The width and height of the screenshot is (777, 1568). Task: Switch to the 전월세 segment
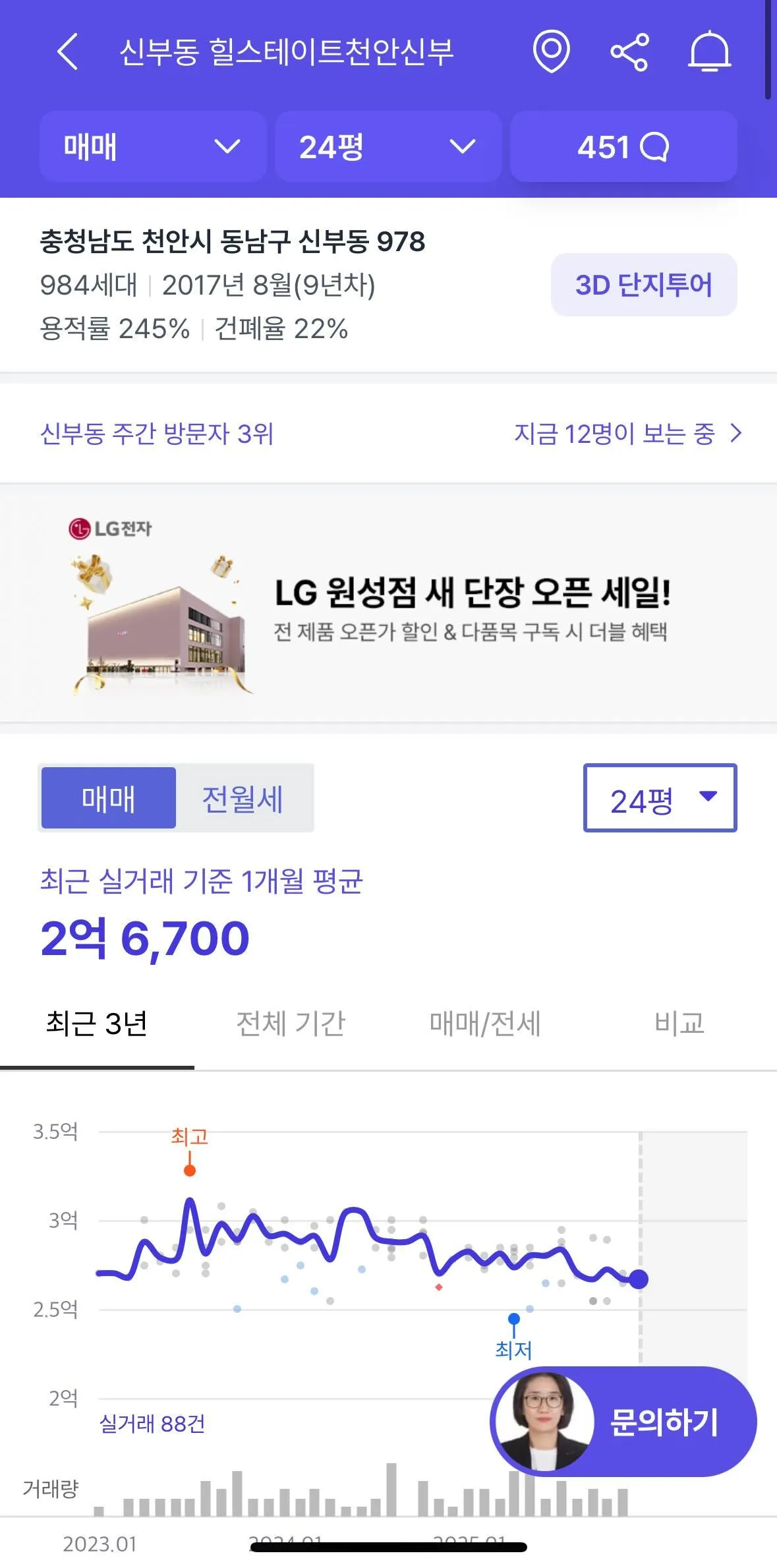[243, 798]
